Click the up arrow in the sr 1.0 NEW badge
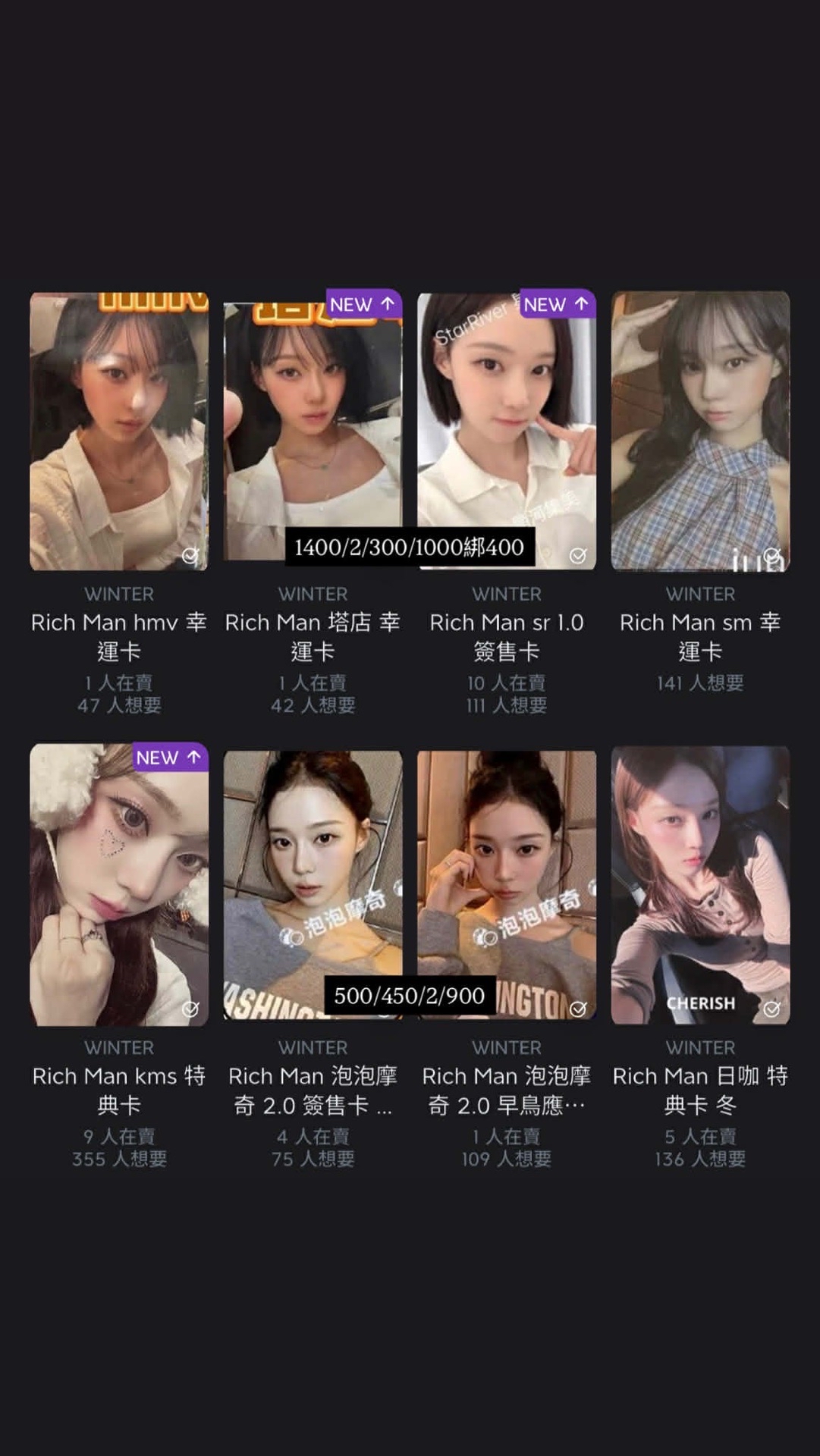This screenshot has height=1456, width=820. [581, 305]
